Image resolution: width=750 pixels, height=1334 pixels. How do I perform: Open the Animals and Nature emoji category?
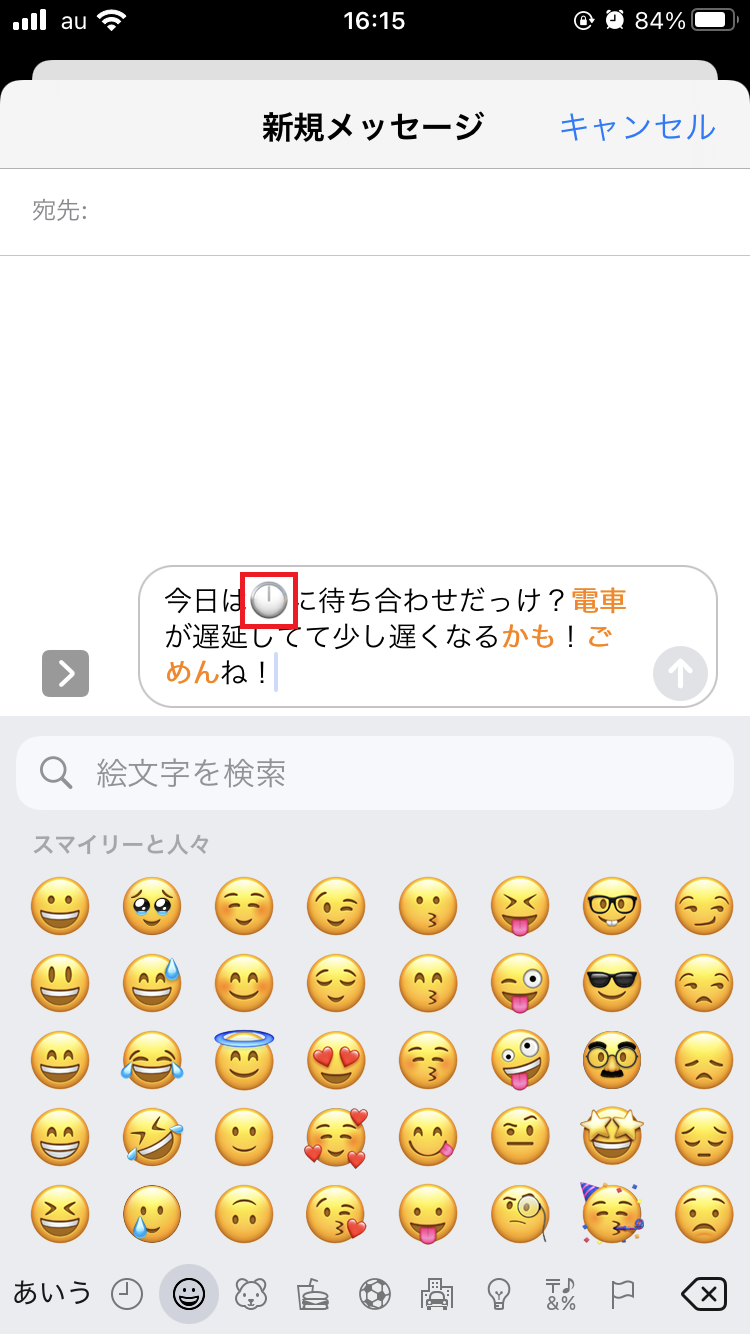(251, 1293)
